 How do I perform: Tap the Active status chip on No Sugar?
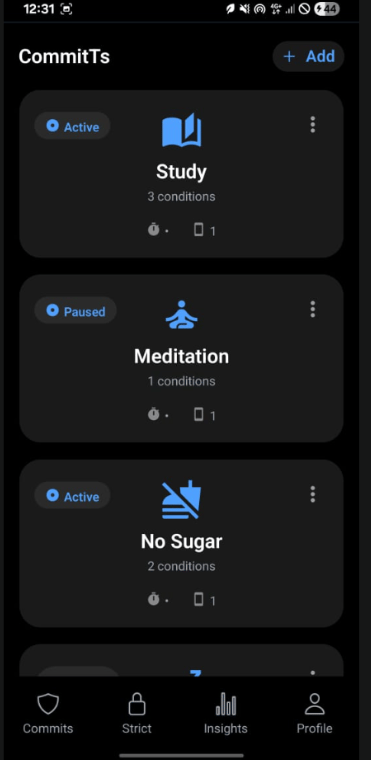coord(72,495)
